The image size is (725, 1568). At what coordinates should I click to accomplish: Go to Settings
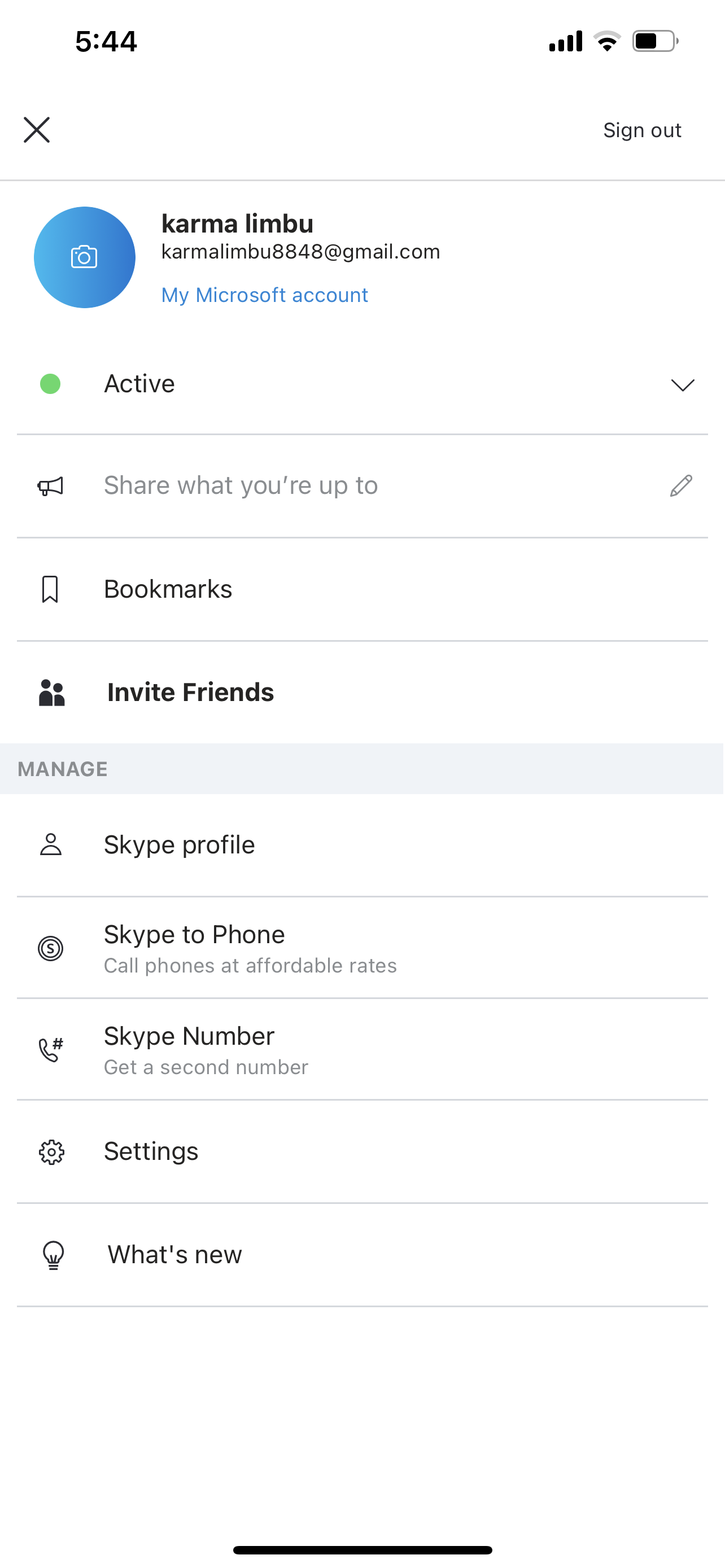(151, 1151)
